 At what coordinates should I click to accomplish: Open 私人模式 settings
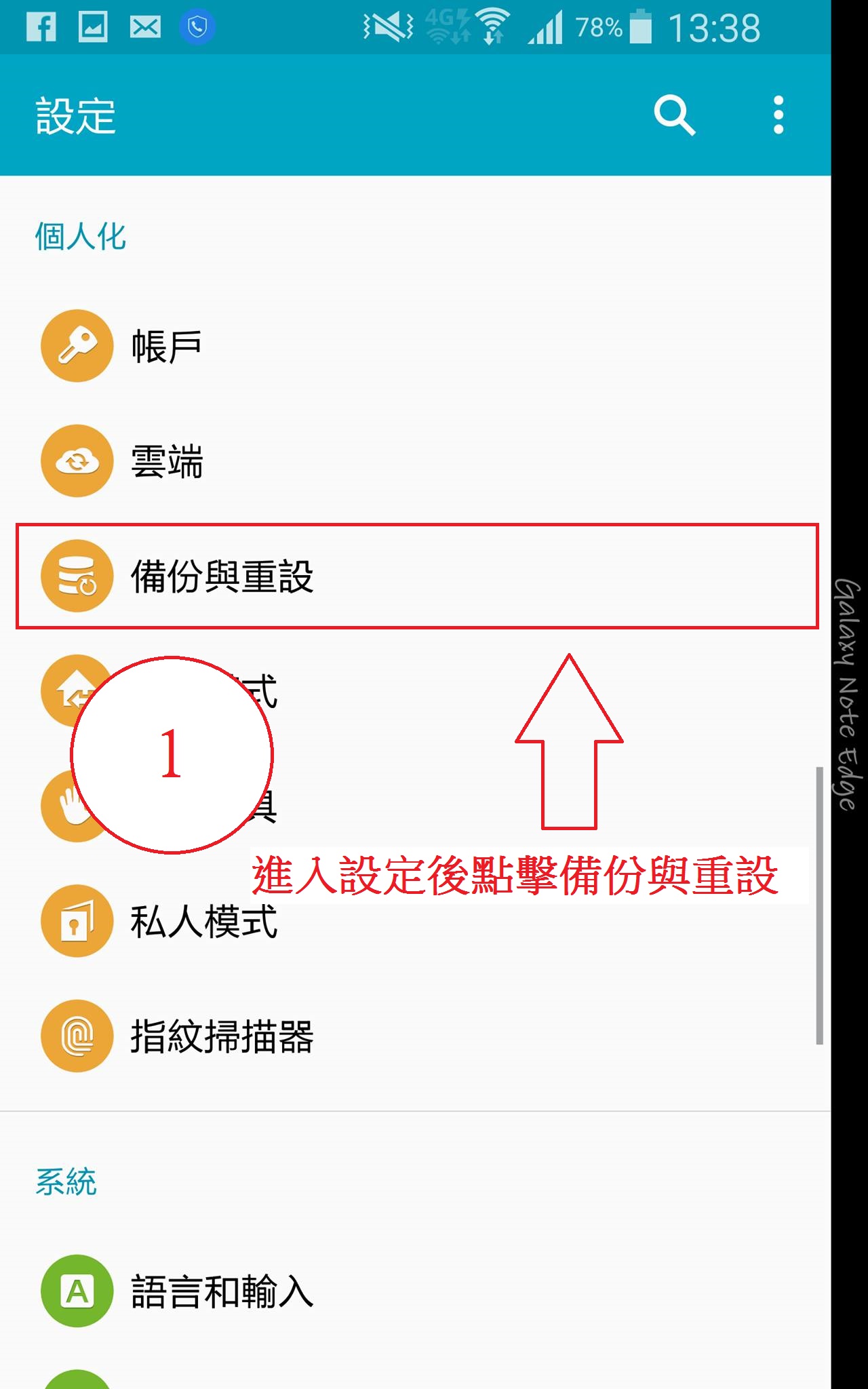[203, 922]
